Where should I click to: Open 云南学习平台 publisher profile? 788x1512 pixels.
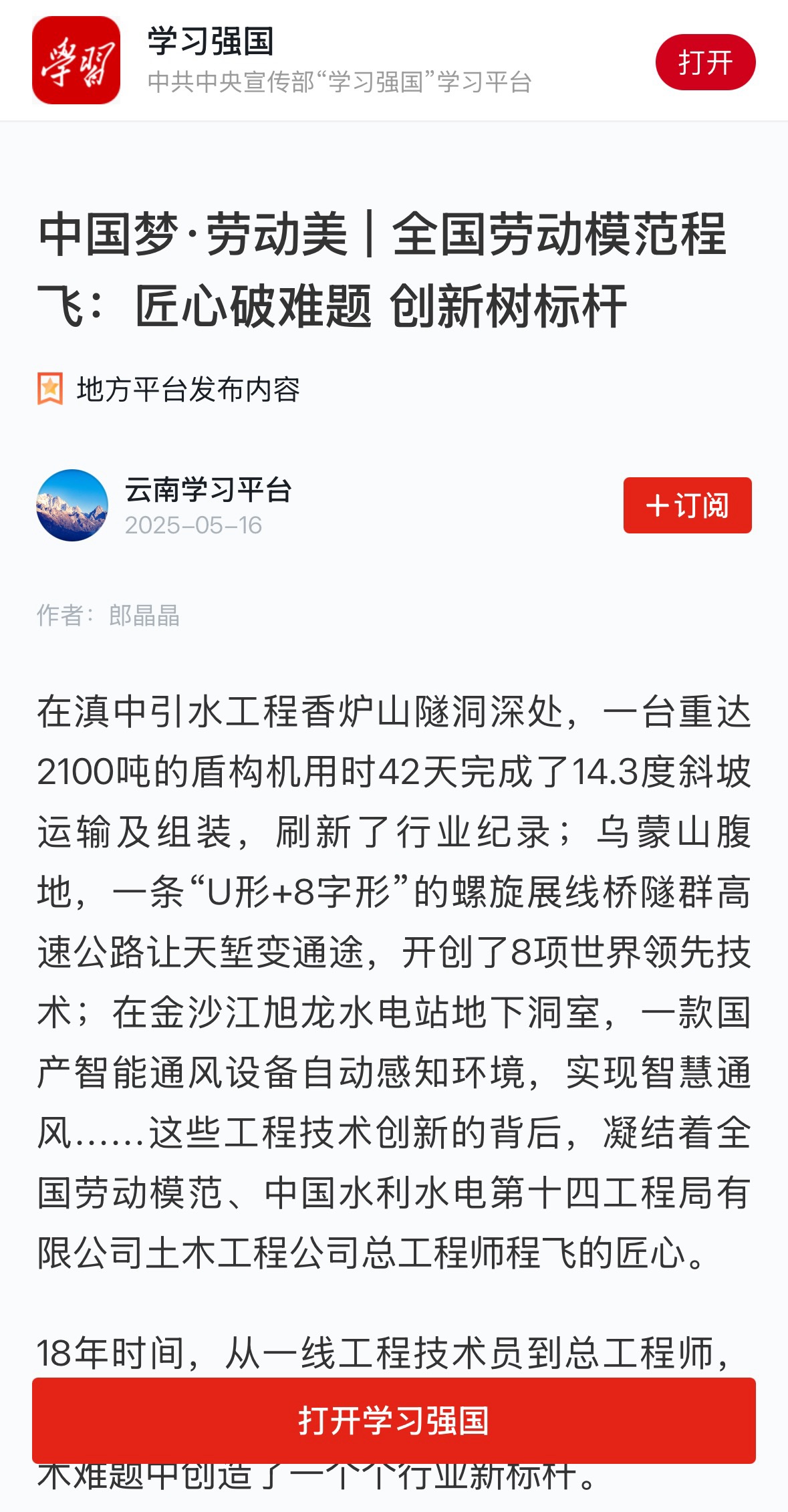(x=208, y=490)
